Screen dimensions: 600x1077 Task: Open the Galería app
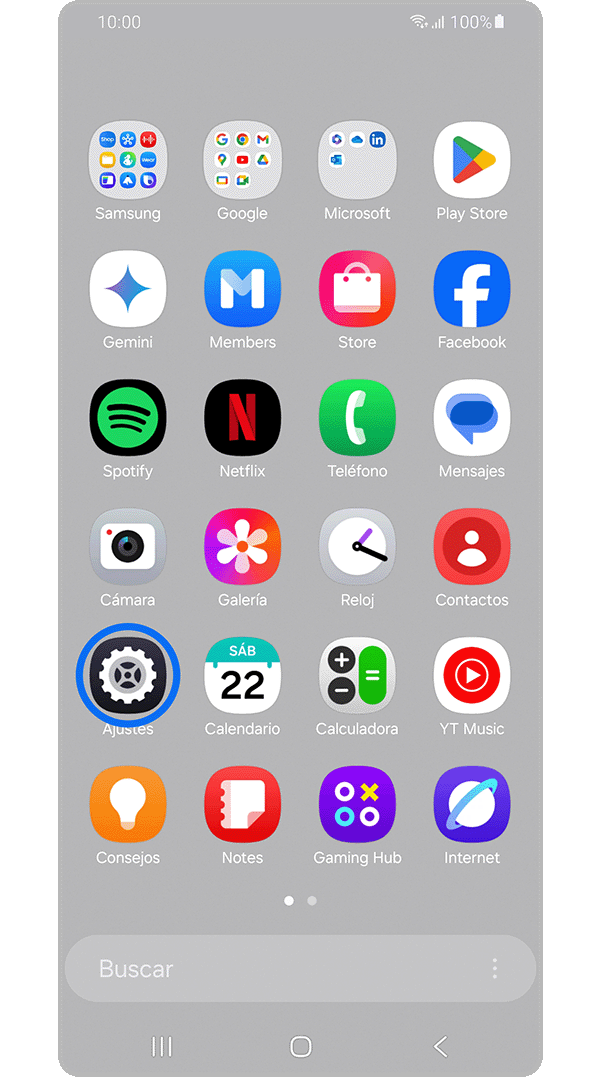click(242, 547)
